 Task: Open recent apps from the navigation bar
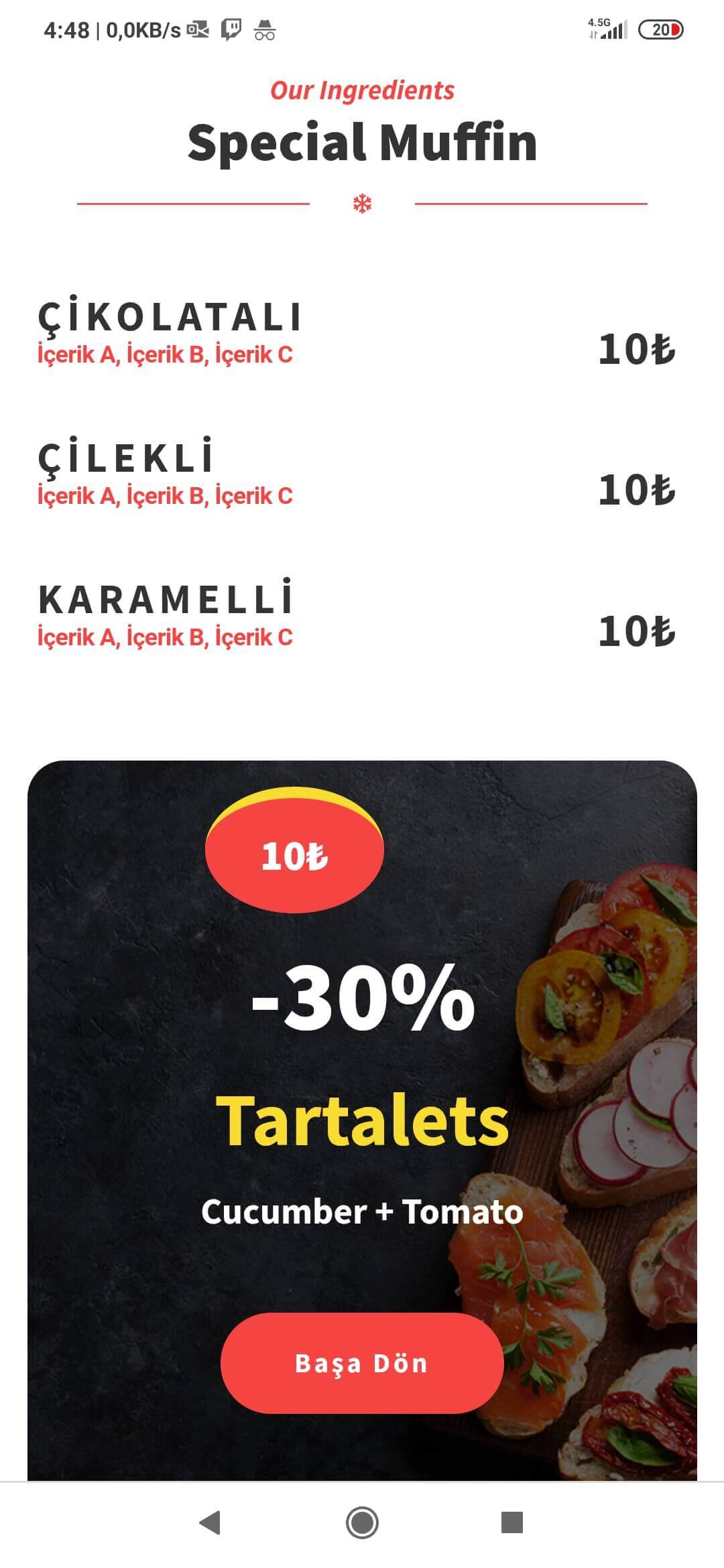(512, 1522)
